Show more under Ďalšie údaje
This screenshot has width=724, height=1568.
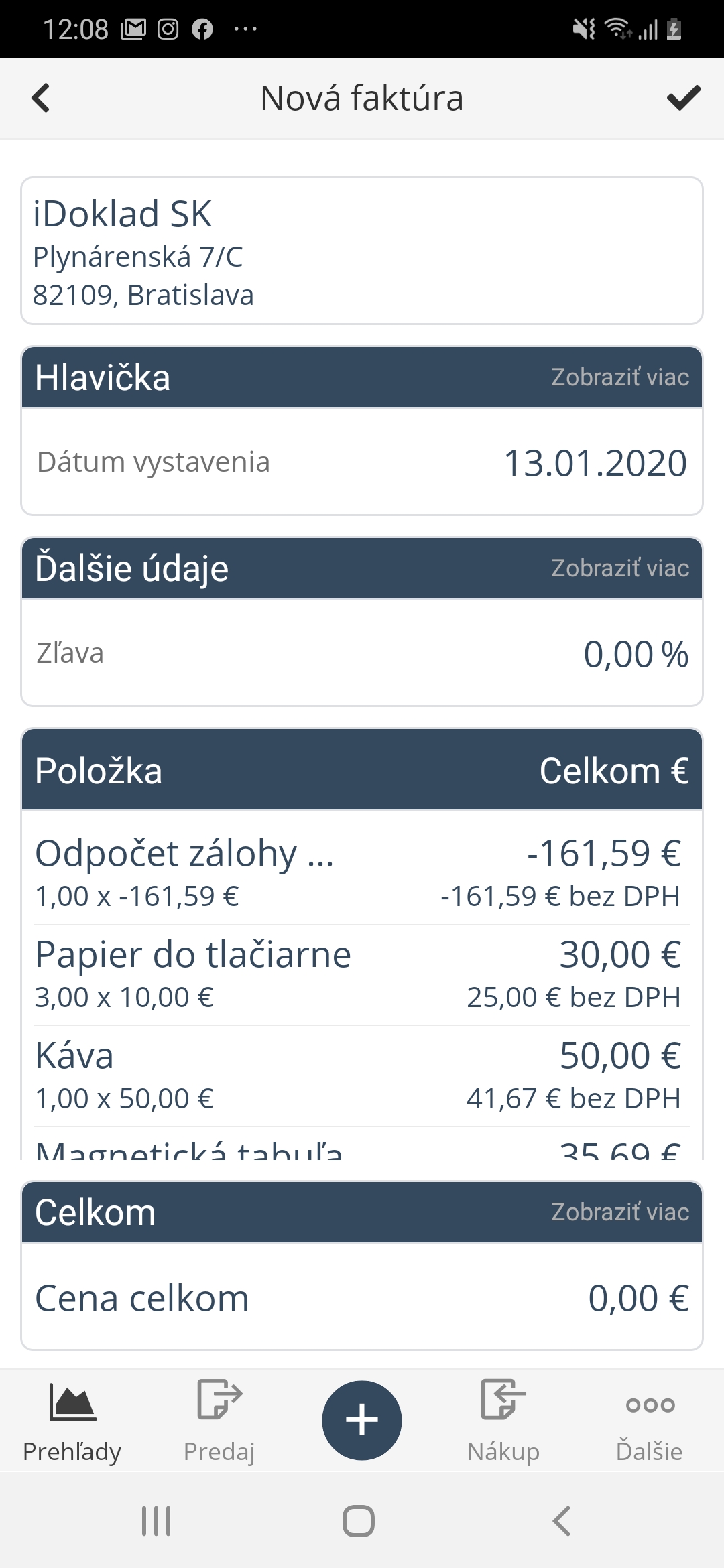pyautogui.click(x=619, y=568)
